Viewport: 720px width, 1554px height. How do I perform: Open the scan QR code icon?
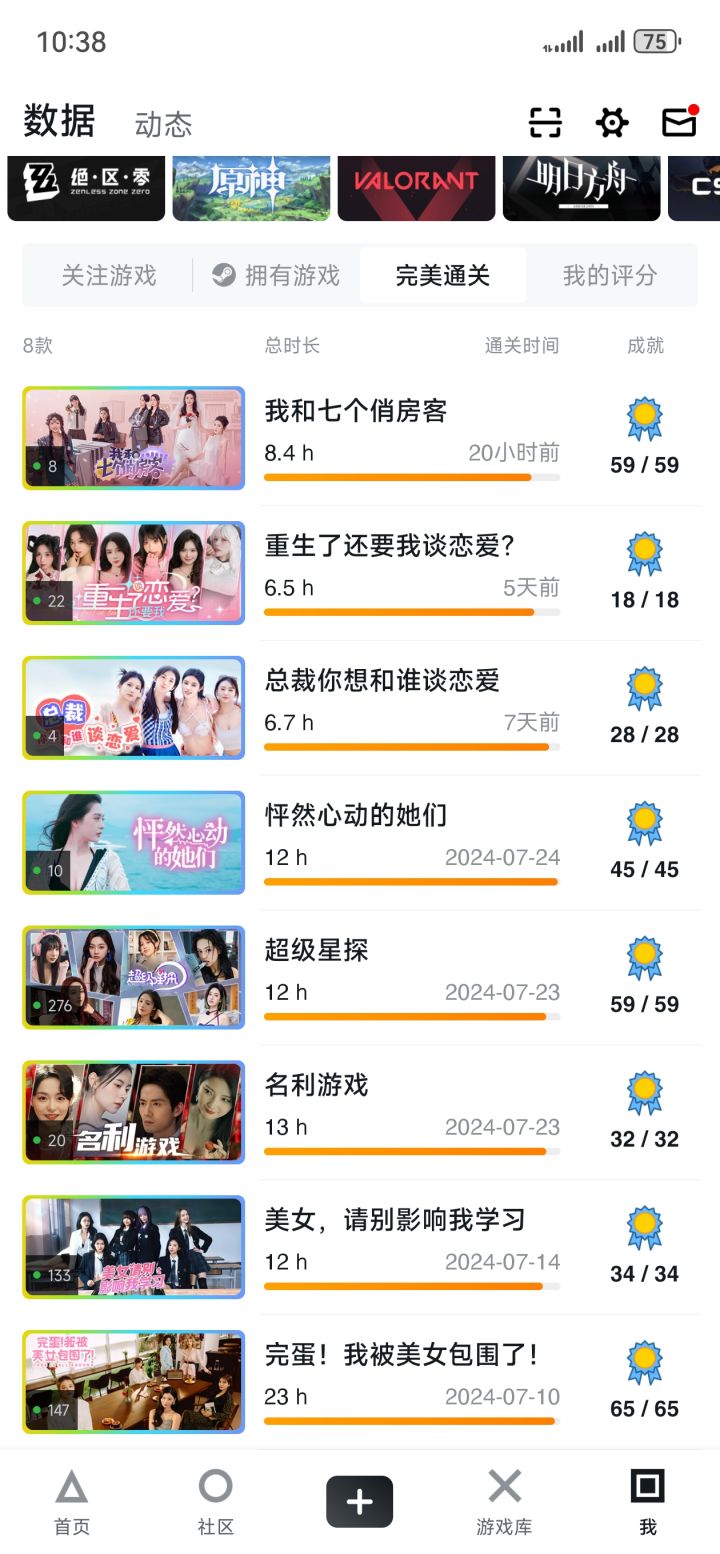point(545,123)
